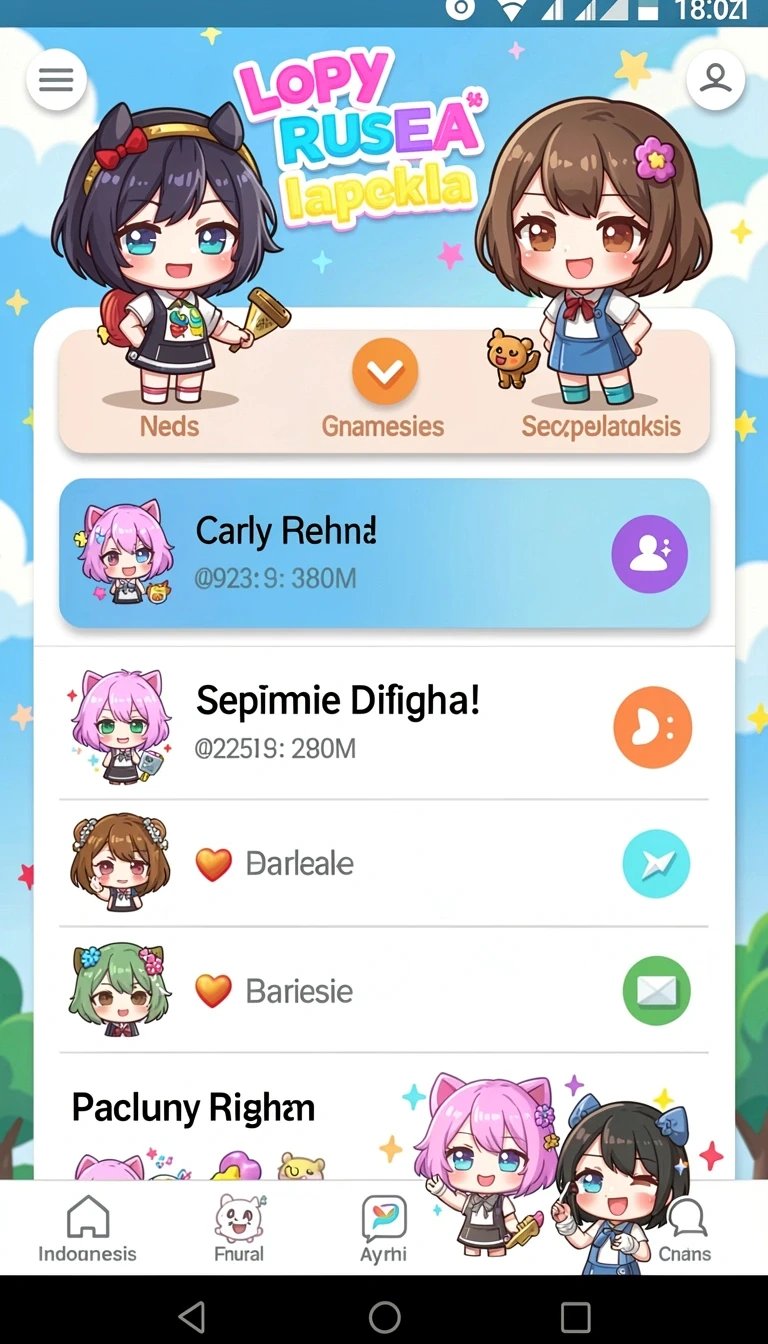Tap the cyan send icon beside Darleale

656,863
